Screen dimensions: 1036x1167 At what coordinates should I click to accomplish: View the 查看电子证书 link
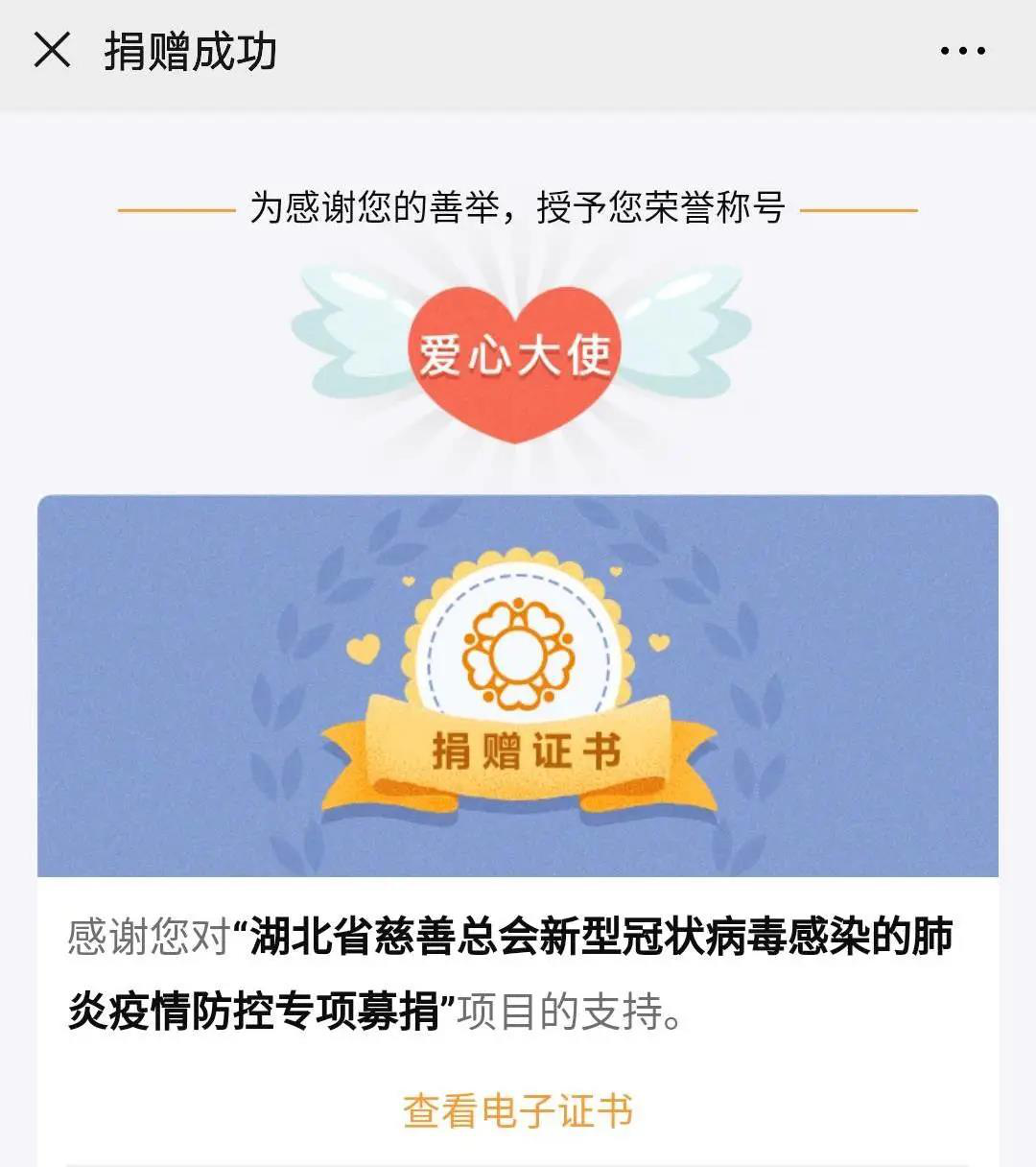coord(518,1110)
